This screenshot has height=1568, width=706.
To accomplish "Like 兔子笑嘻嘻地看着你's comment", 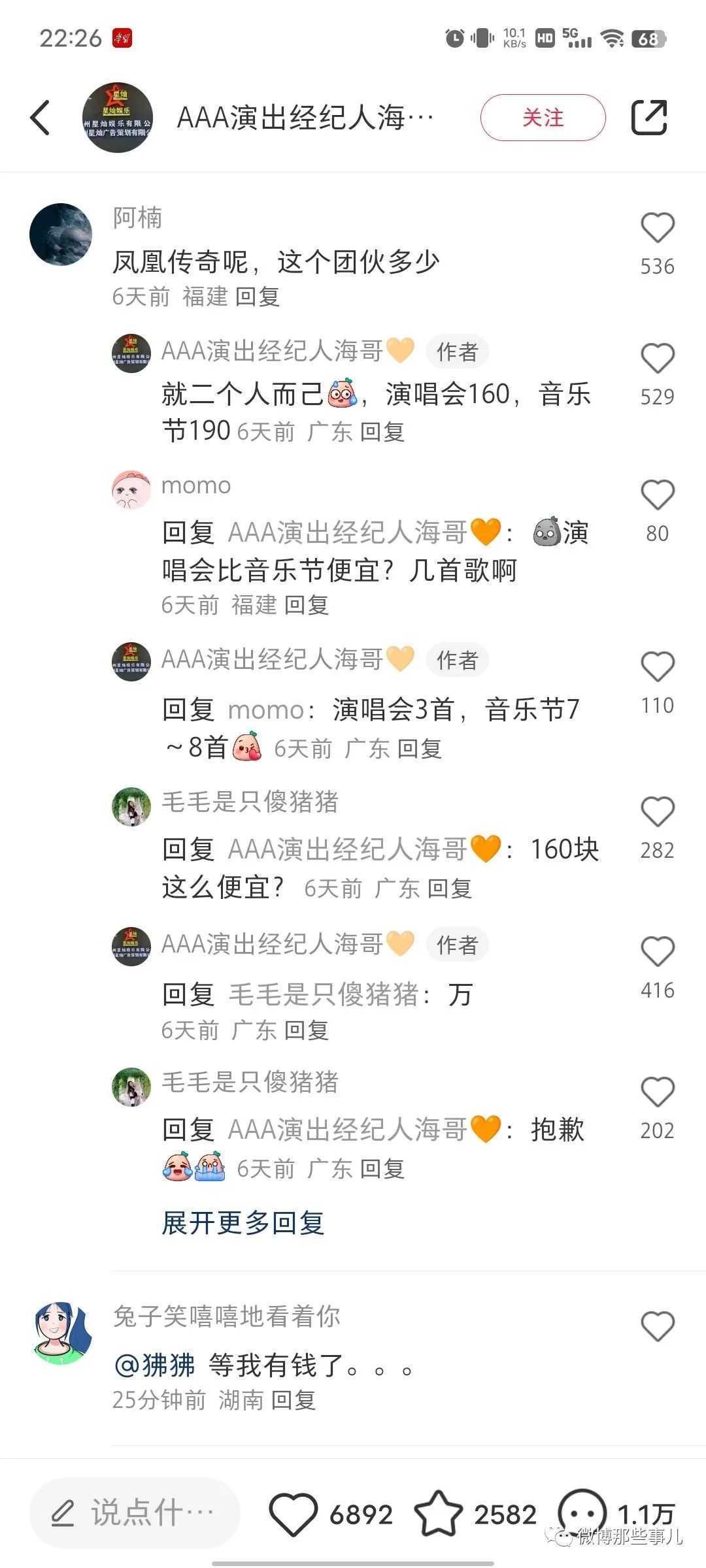I will (657, 1326).
